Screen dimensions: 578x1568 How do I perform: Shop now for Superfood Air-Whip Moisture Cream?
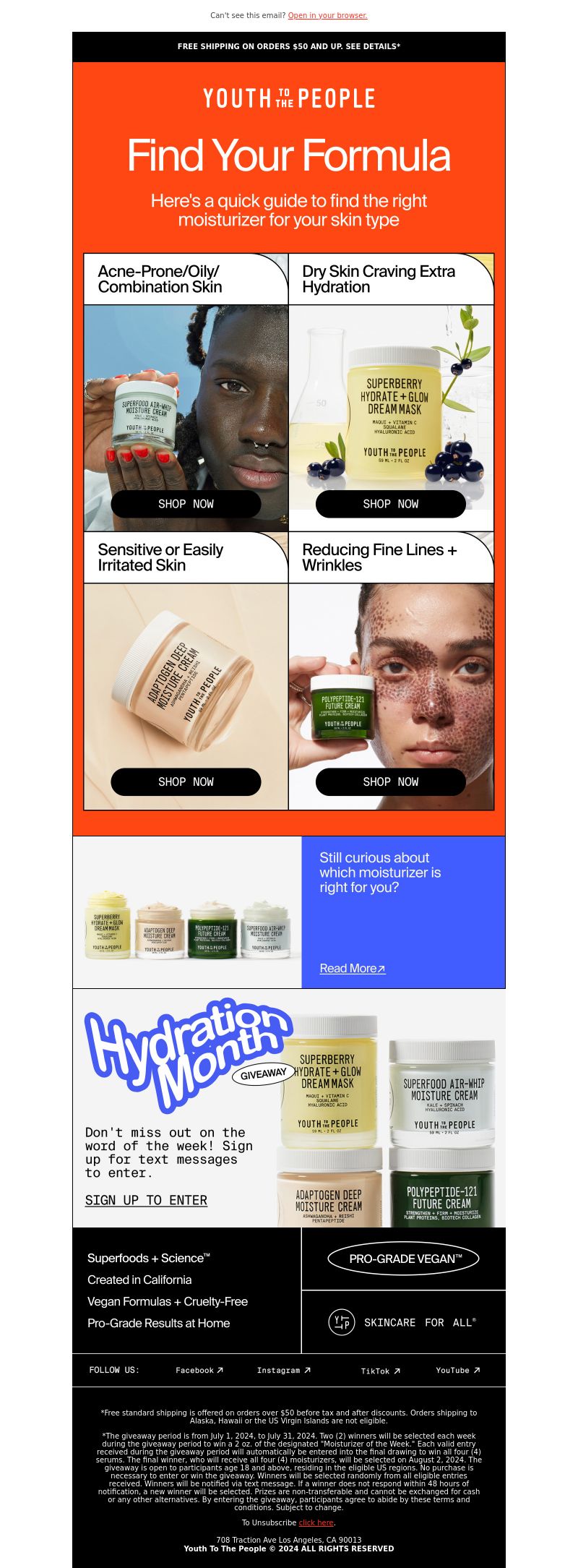tap(186, 504)
